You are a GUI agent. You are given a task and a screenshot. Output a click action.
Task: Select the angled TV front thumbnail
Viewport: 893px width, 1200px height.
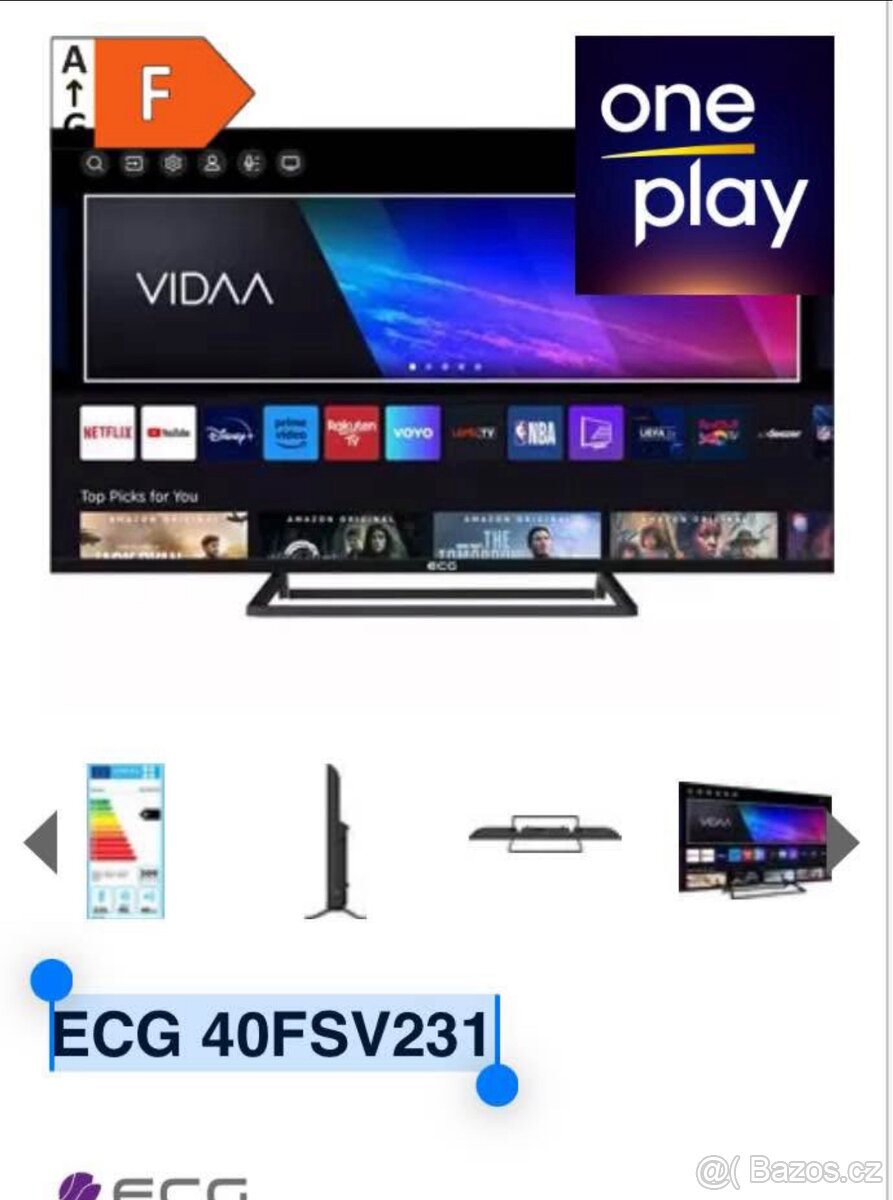[x=754, y=838]
